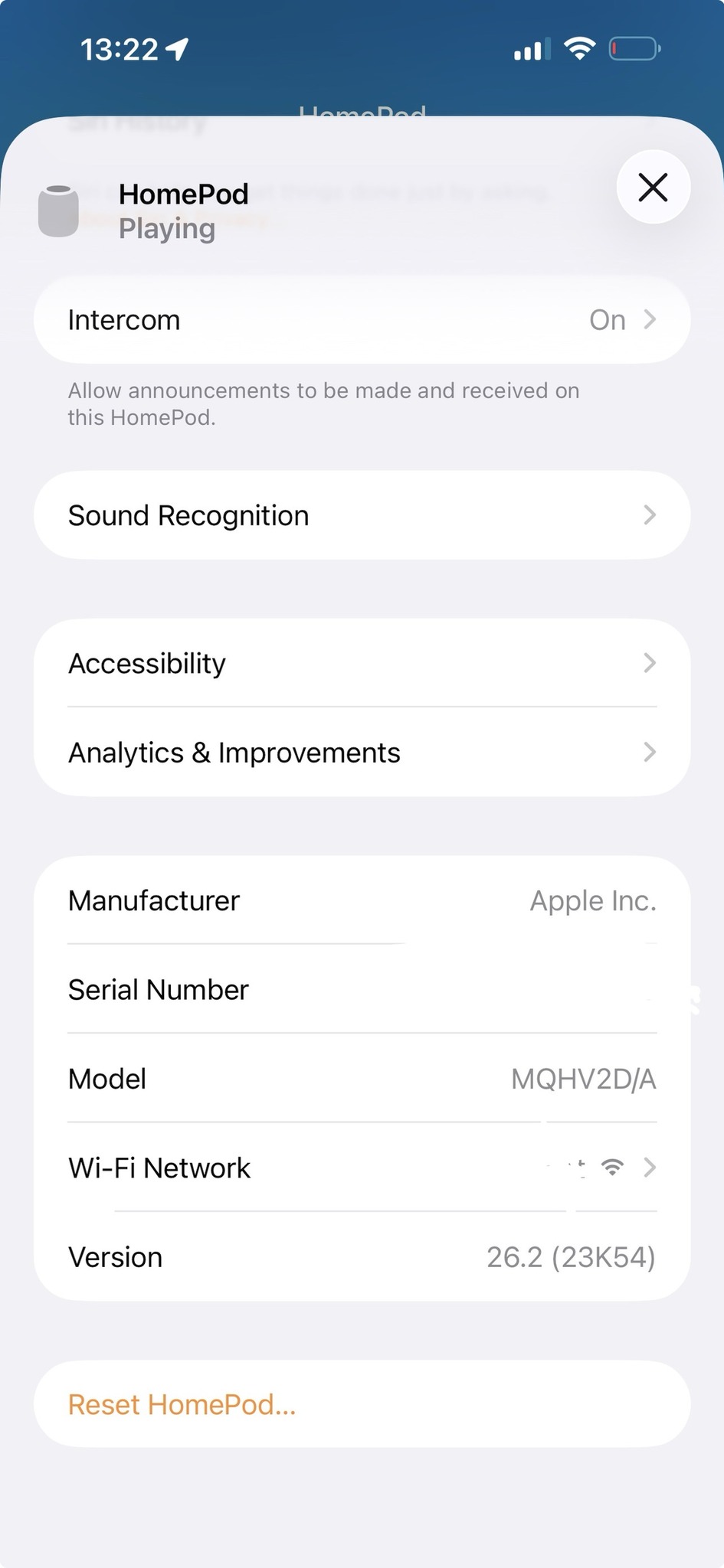Tap Reset HomePod…
The width and height of the screenshot is (724, 1568).
click(182, 1404)
